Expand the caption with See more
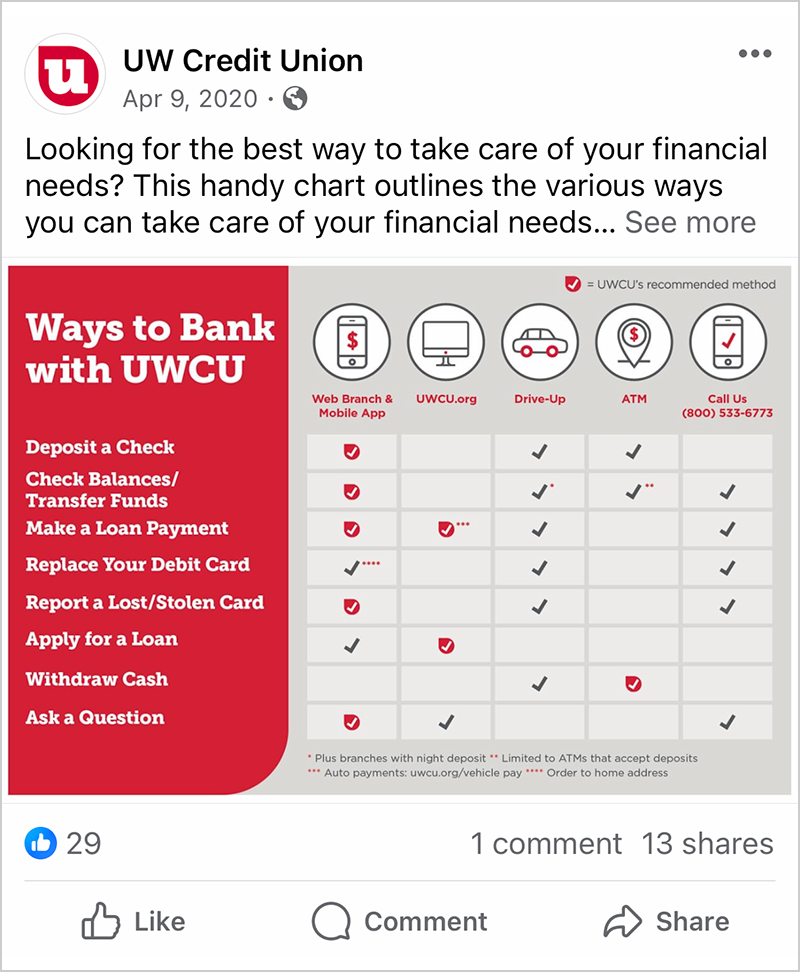The width and height of the screenshot is (800, 972). click(x=690, y=222)
